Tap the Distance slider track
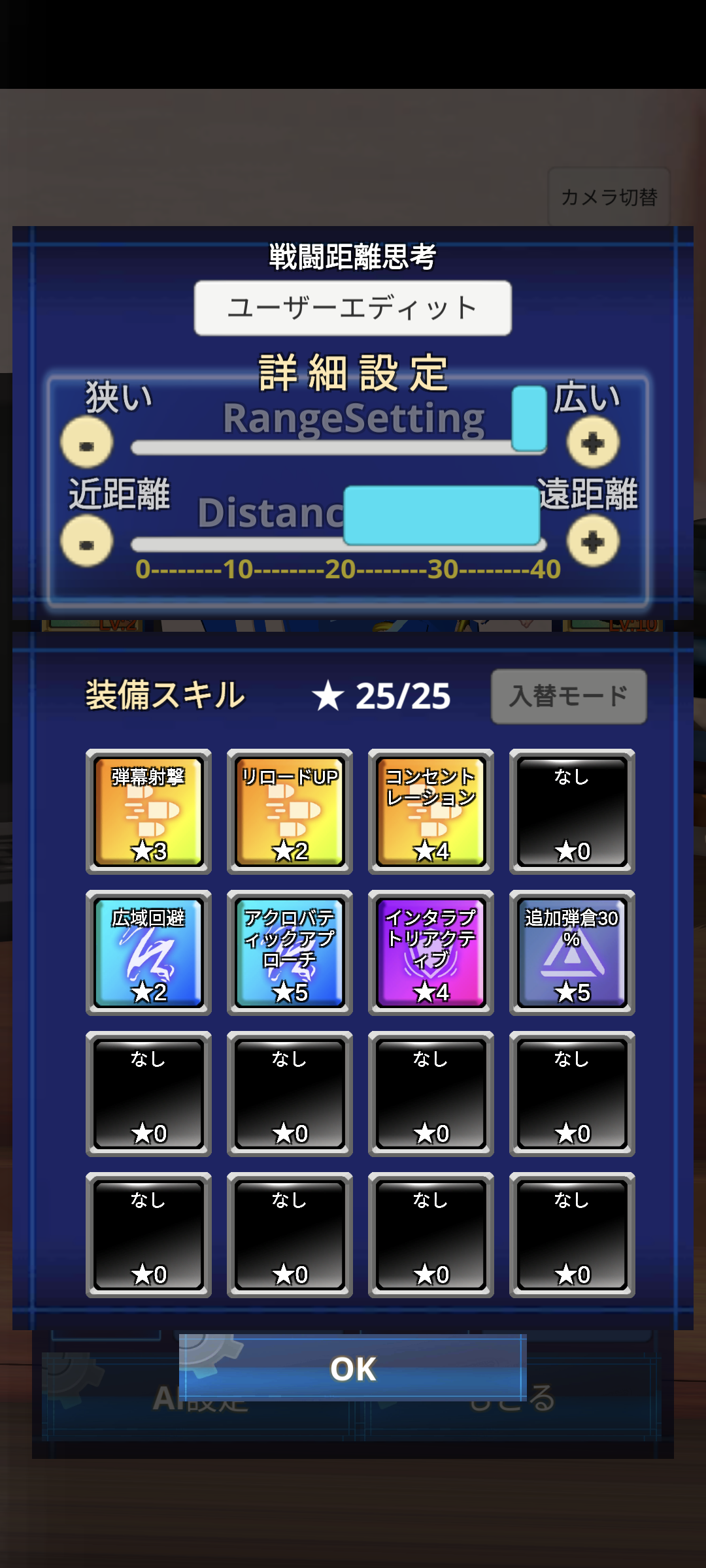Screen dimensions: 706x1568 point(235,544)
